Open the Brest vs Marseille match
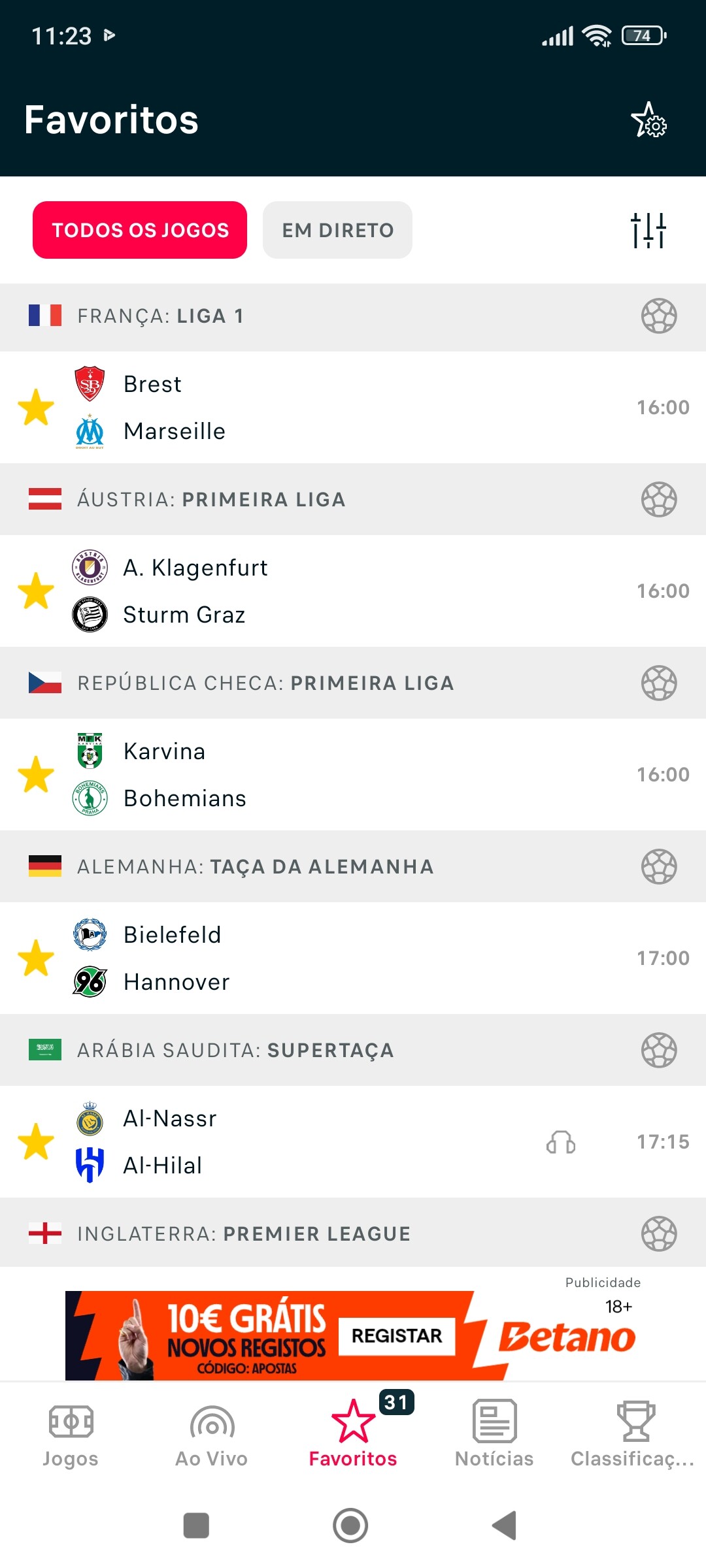This screenshot has width=706, height=1568. point(353,408)
